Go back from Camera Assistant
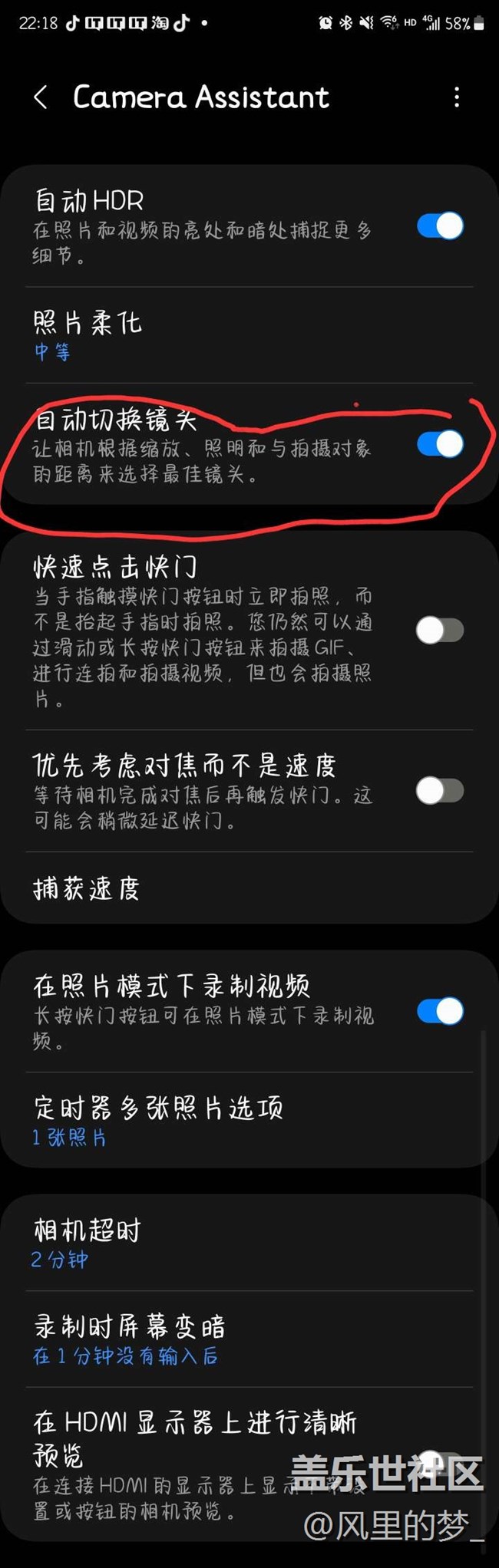499x1568 pixels. pyautogui.click(x=41, y=97)
